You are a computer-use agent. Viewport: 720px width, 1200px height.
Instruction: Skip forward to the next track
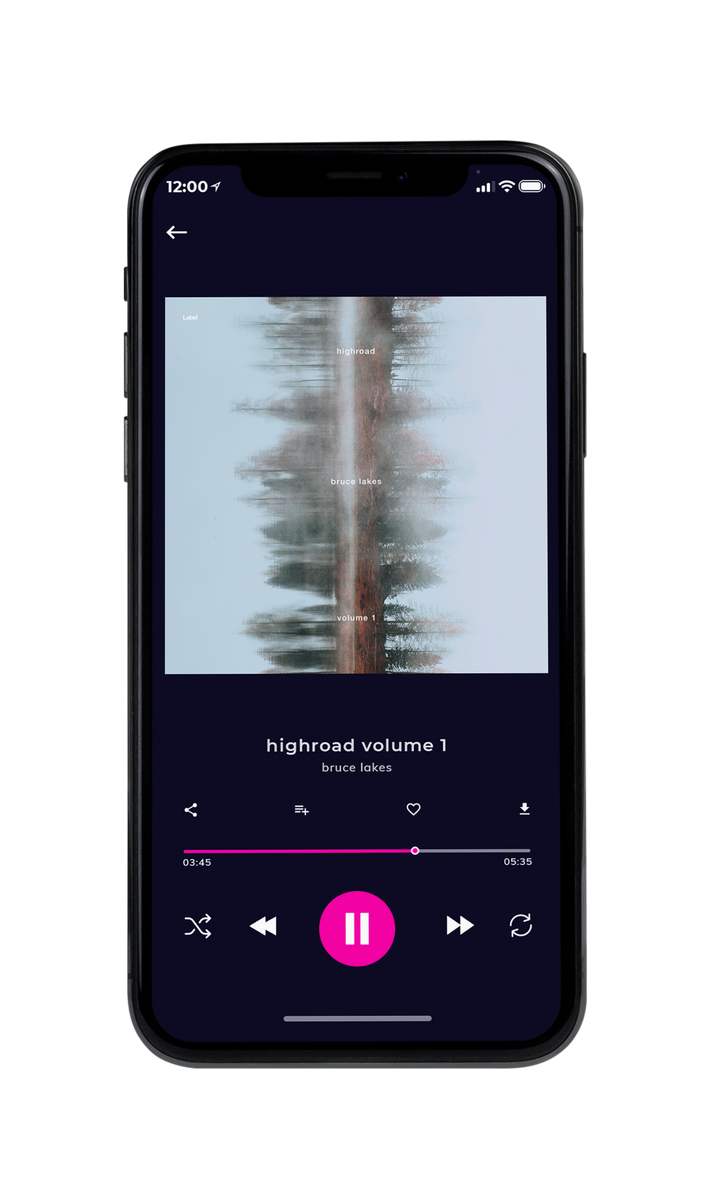[460, 926]
